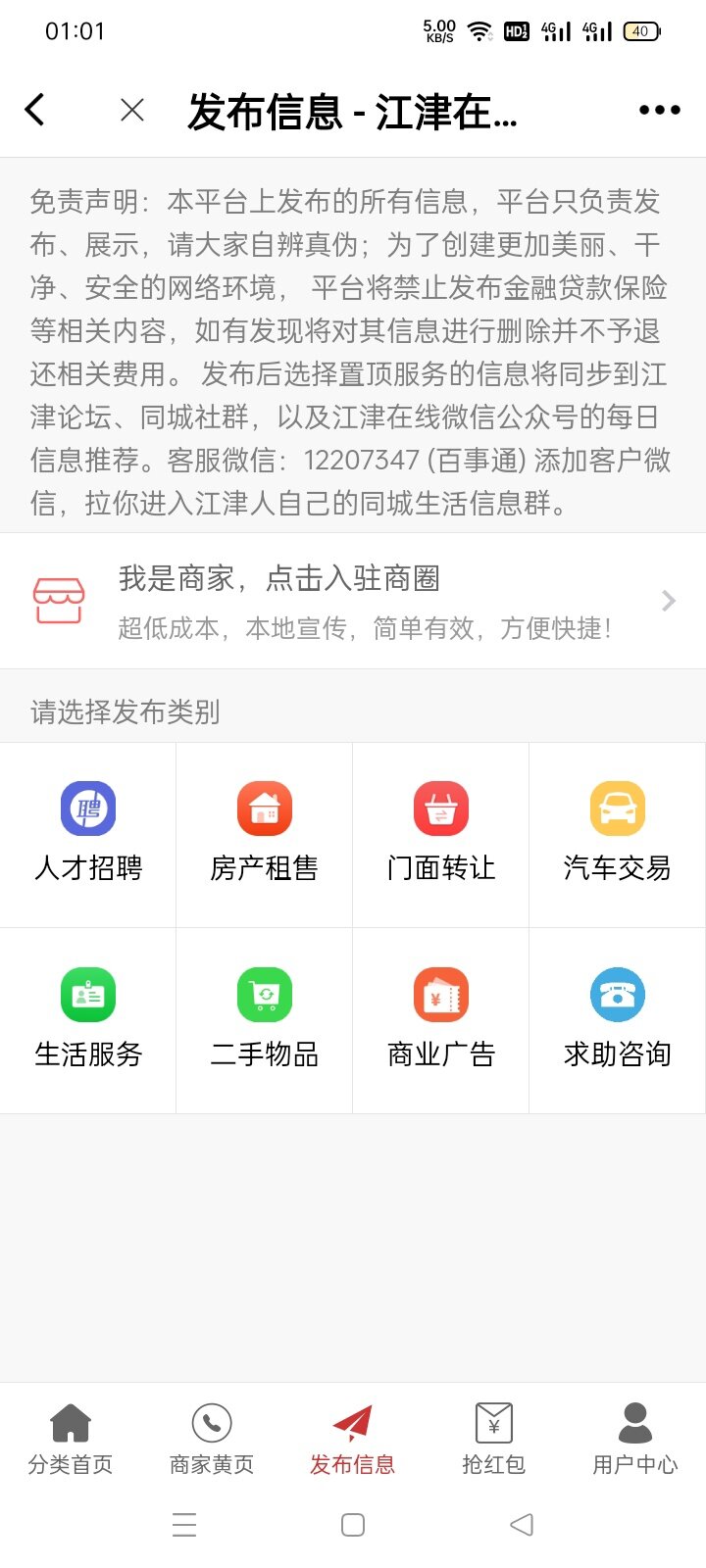Select the 人才招聘 category
Image resolution: width=706 pixels, height=1568 pixels.
(88, 835)
